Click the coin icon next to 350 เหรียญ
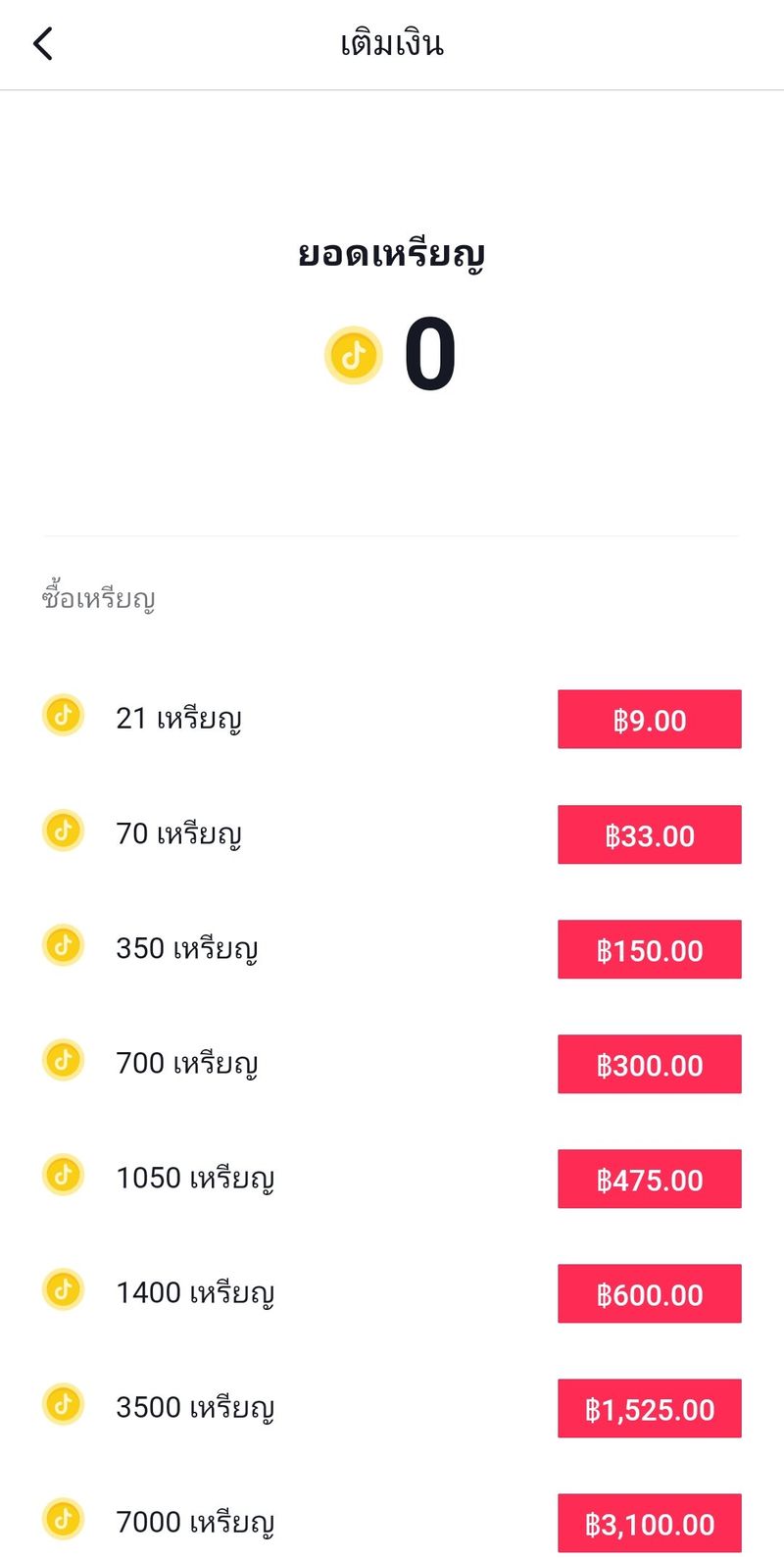Viewport: 784px width, 1559px height. click(62, 948)
